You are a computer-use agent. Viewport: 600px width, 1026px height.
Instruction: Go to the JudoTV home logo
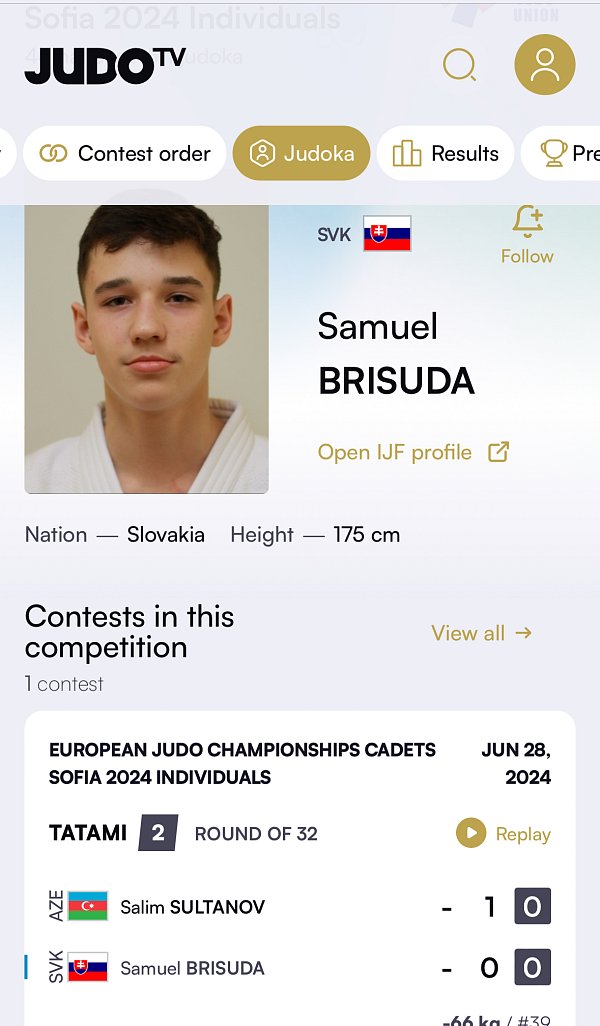(105, 65)
